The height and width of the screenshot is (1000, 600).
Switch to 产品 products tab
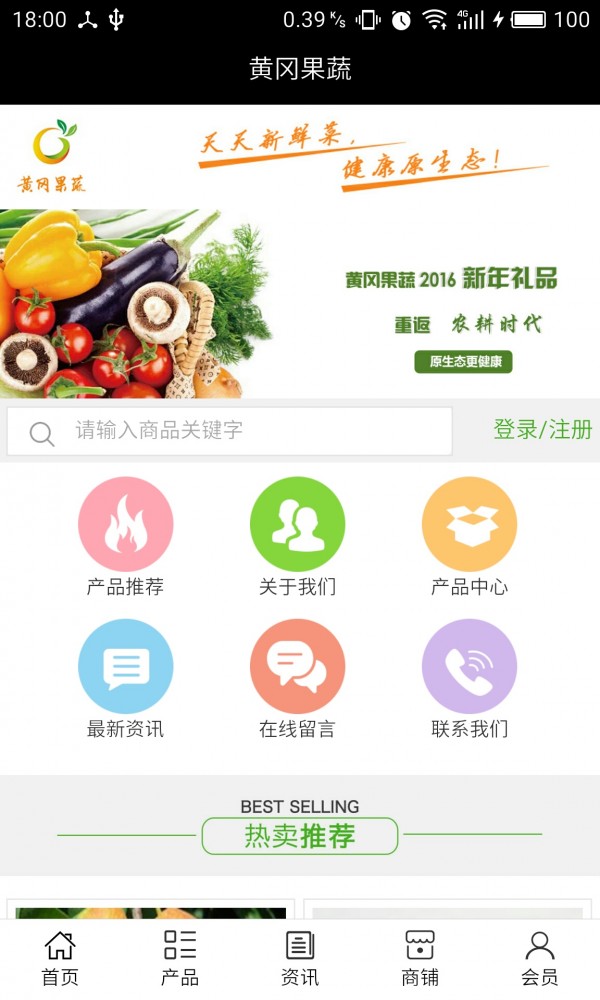(x=180, y=958)
